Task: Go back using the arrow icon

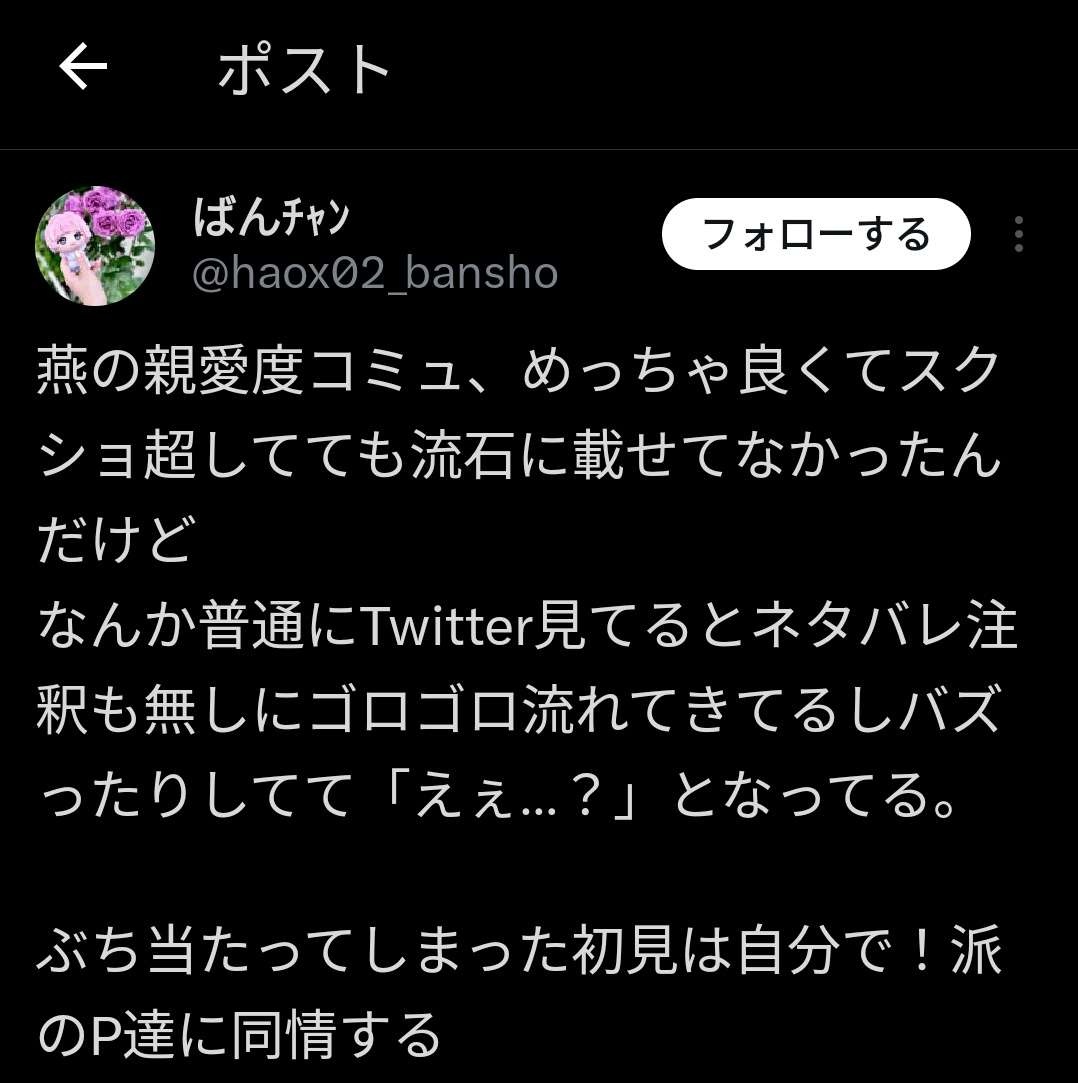Action: click(x=83, y=68)
